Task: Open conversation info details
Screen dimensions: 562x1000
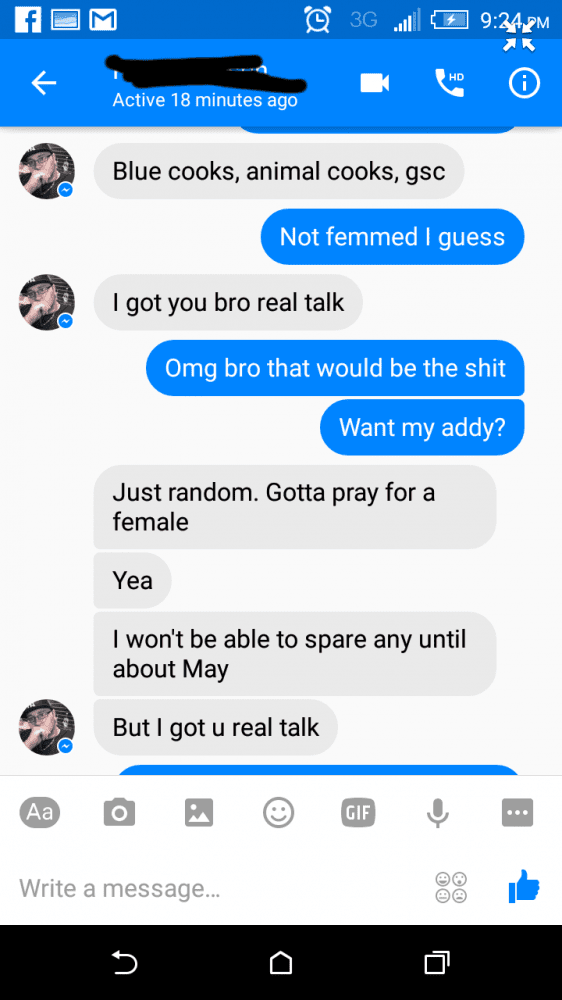Action: click(524, 83)
